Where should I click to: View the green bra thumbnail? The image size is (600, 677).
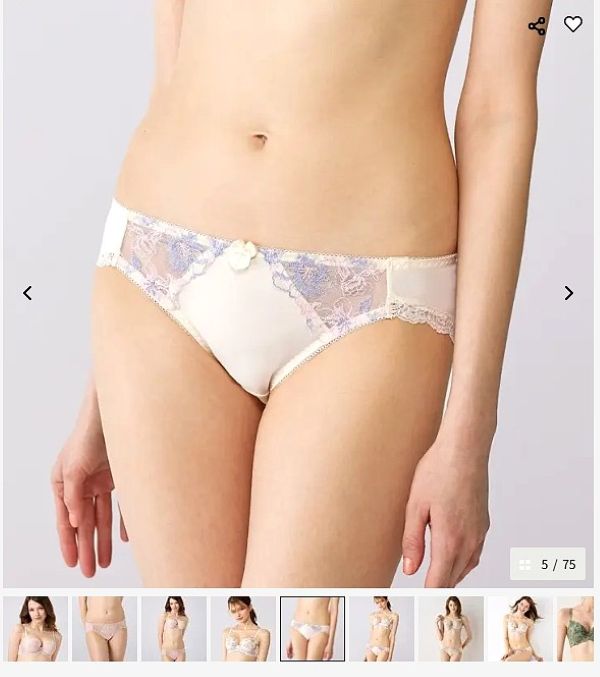(x=577, y=629)
